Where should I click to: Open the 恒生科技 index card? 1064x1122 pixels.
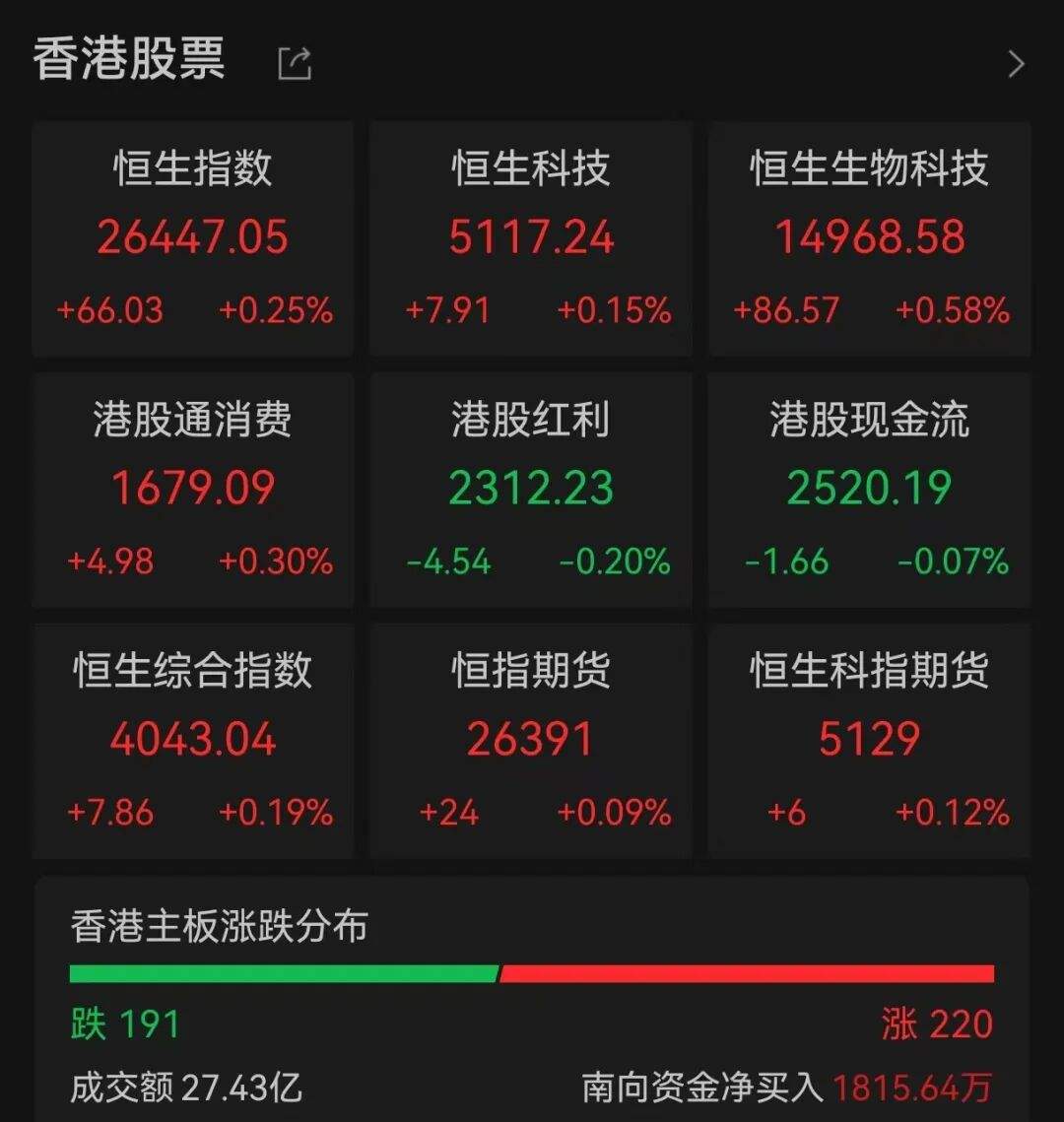pyautogui.click(x=531, y=238)
